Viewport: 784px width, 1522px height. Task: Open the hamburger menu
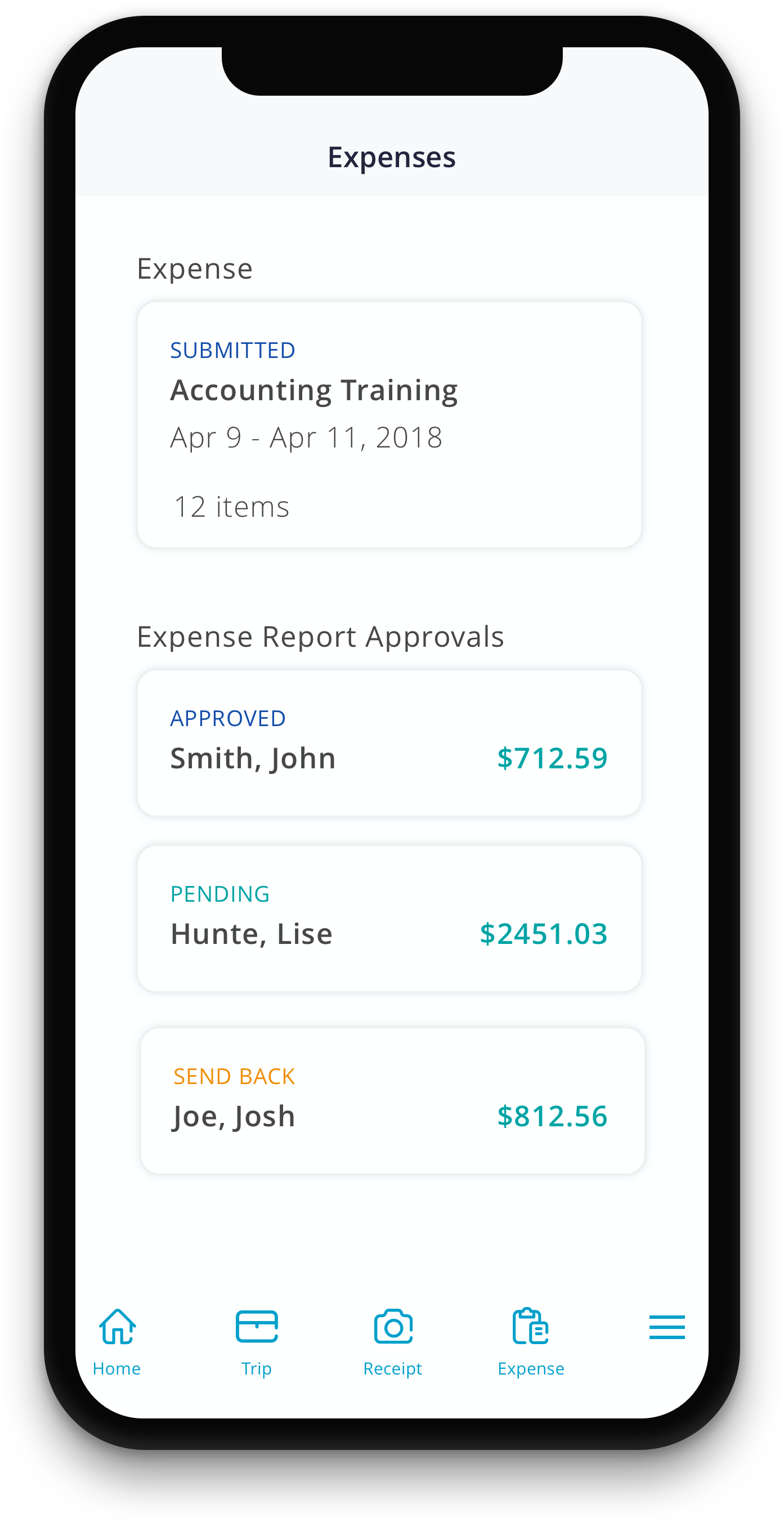click(667, 1327)
